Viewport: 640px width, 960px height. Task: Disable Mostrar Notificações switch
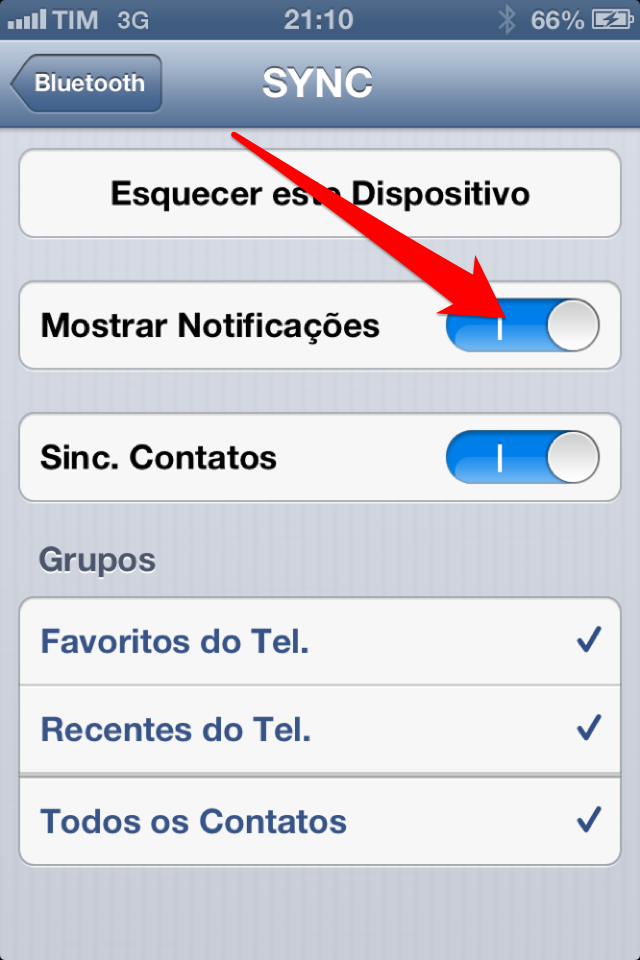(522, 326)
